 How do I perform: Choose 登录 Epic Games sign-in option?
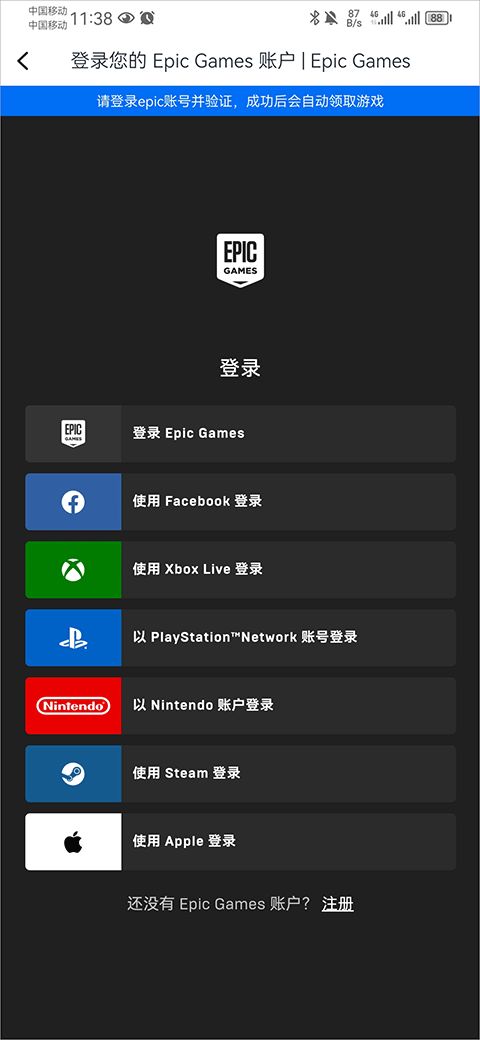[241, 434]
